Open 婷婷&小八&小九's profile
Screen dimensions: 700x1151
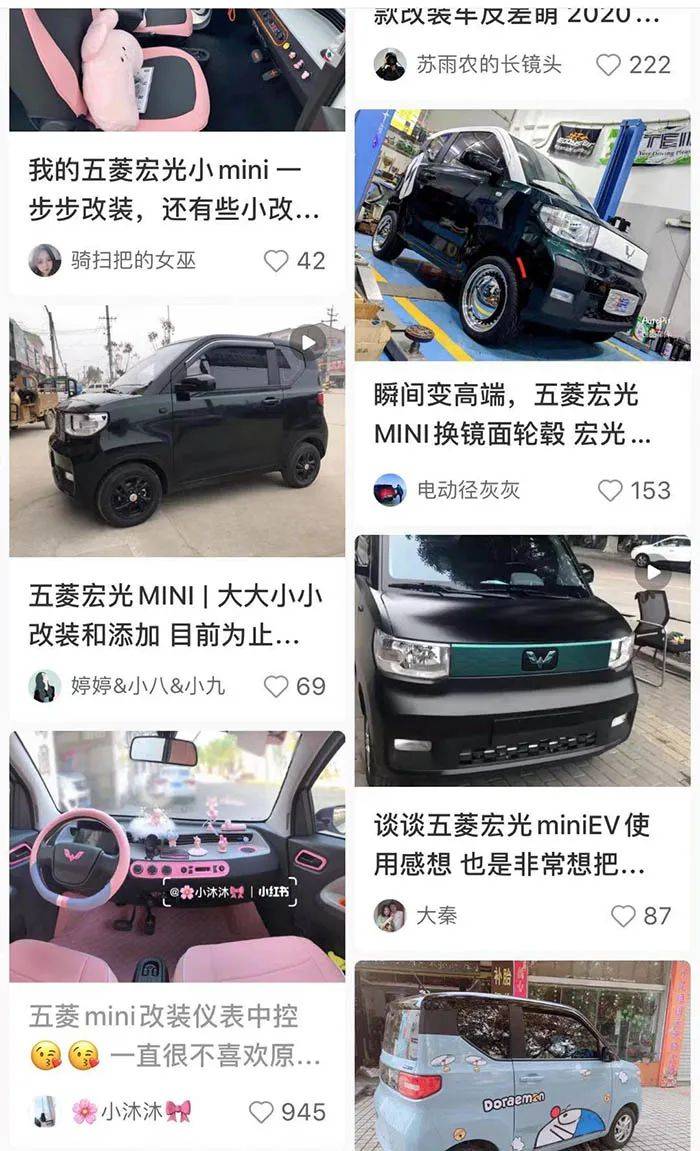pos(45,686)
